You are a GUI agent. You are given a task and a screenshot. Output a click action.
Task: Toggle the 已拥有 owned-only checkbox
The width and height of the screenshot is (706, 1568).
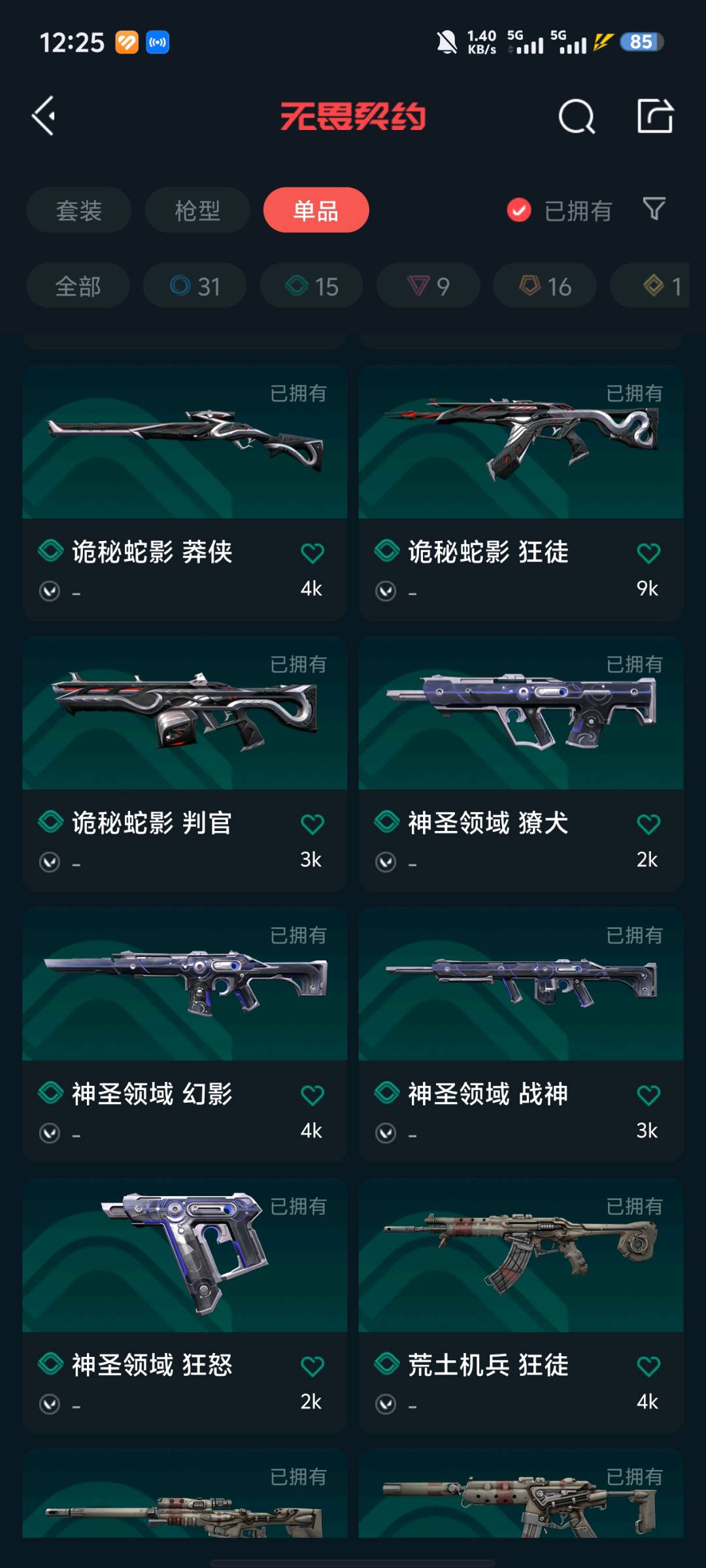click(519, 210)
